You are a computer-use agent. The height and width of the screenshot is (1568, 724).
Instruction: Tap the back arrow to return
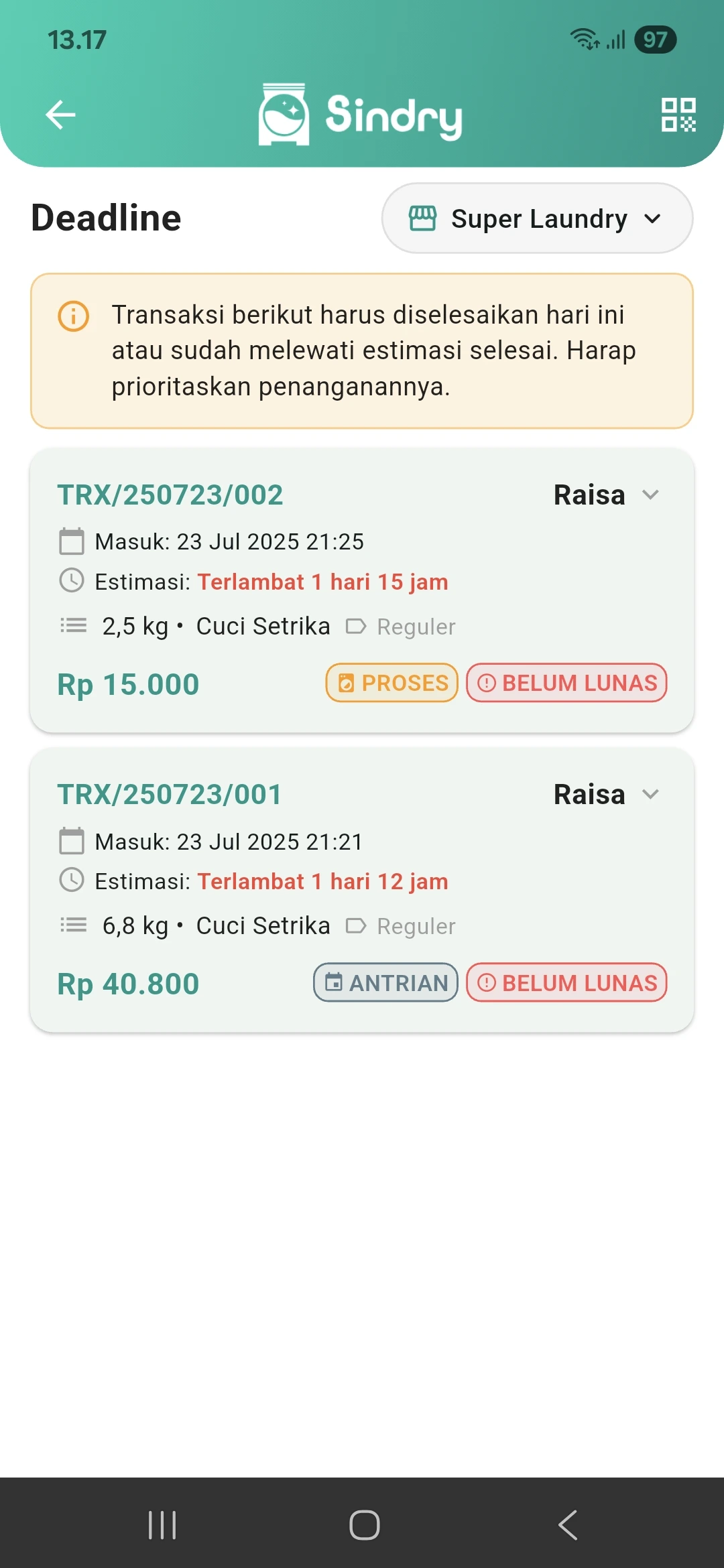tap(61, 114)
